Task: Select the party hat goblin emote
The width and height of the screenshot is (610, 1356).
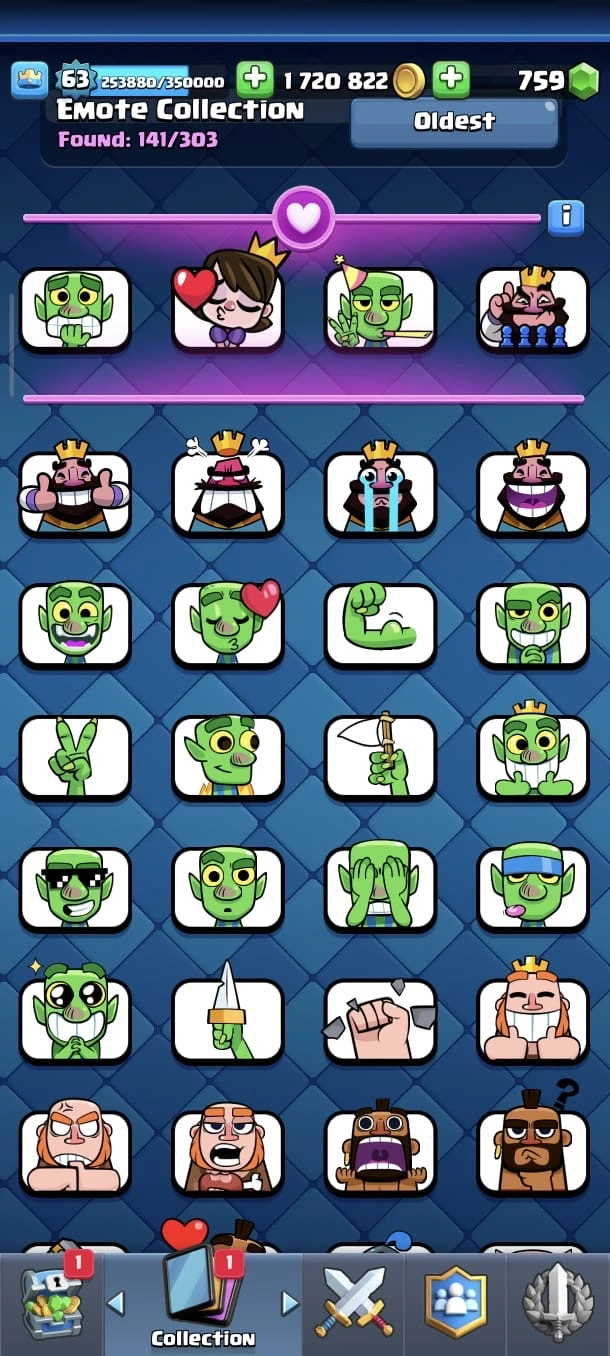Action: [x=380, y=306]
